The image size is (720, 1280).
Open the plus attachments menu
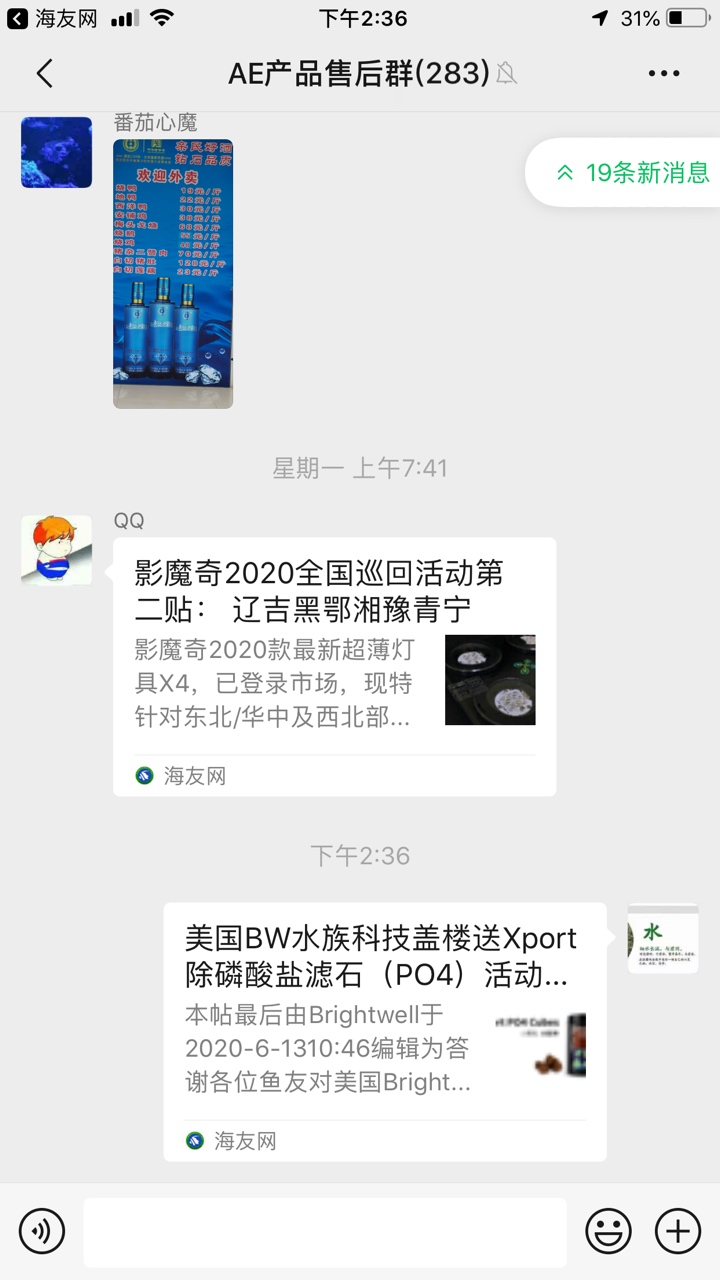(x=677, y=1230)
